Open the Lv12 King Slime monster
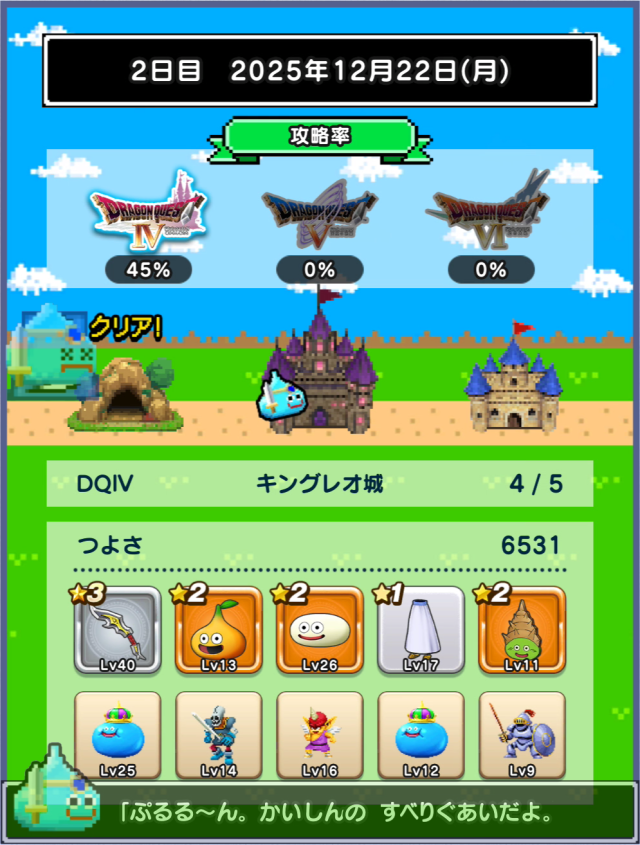Screen dimensions: 640x845 click(x=421, y=735)
